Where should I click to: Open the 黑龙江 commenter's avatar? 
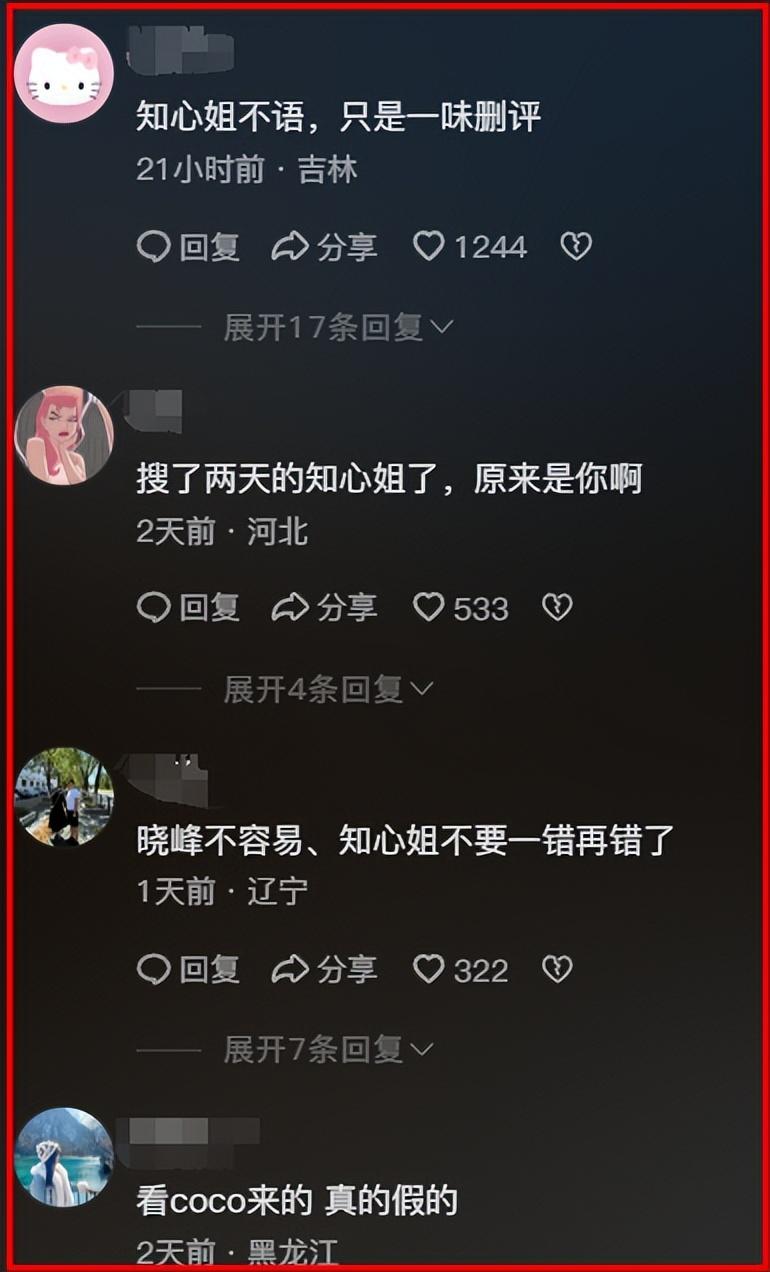coord(64,1157)
